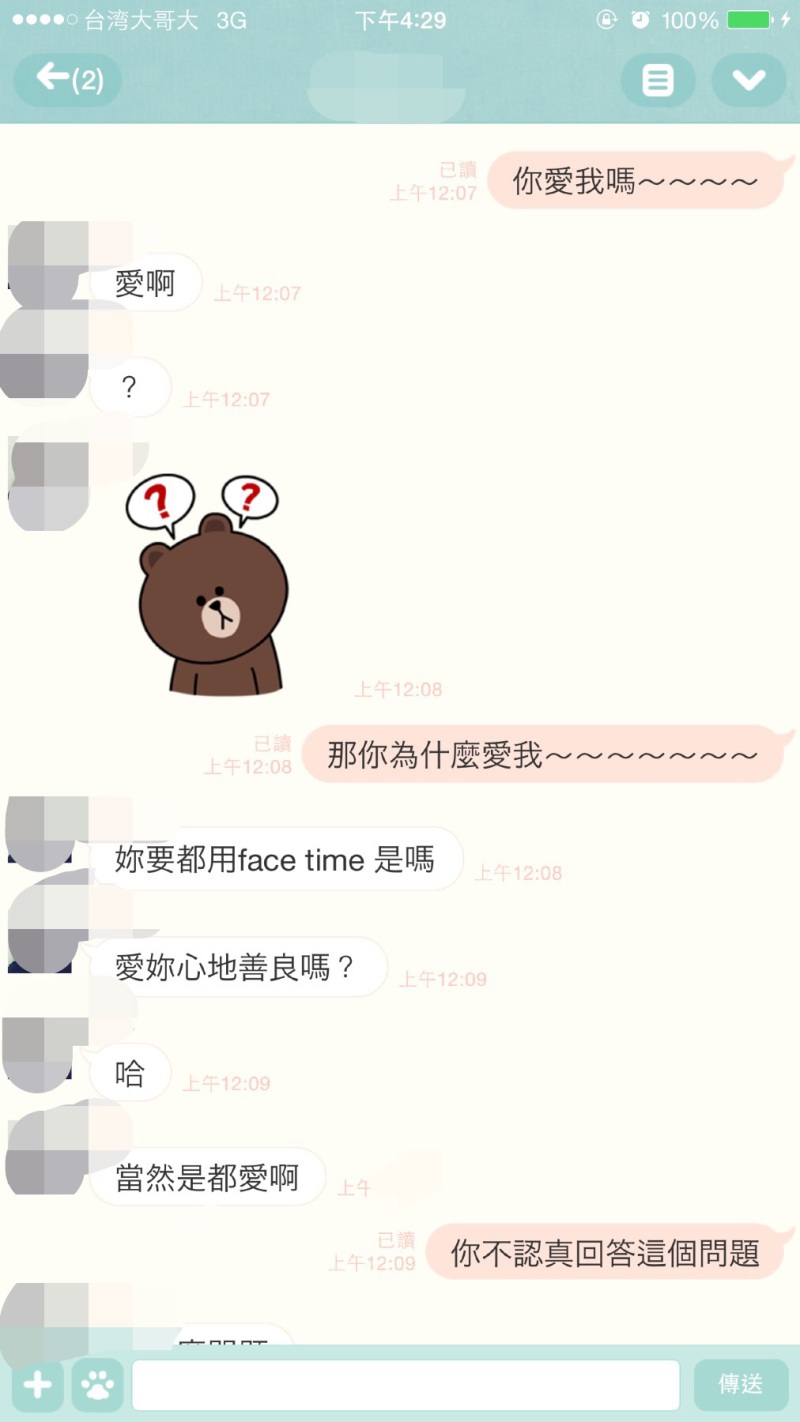Tap the 傳送 send button
Screen dimensions: 800x1422
tap(741, 1385)
